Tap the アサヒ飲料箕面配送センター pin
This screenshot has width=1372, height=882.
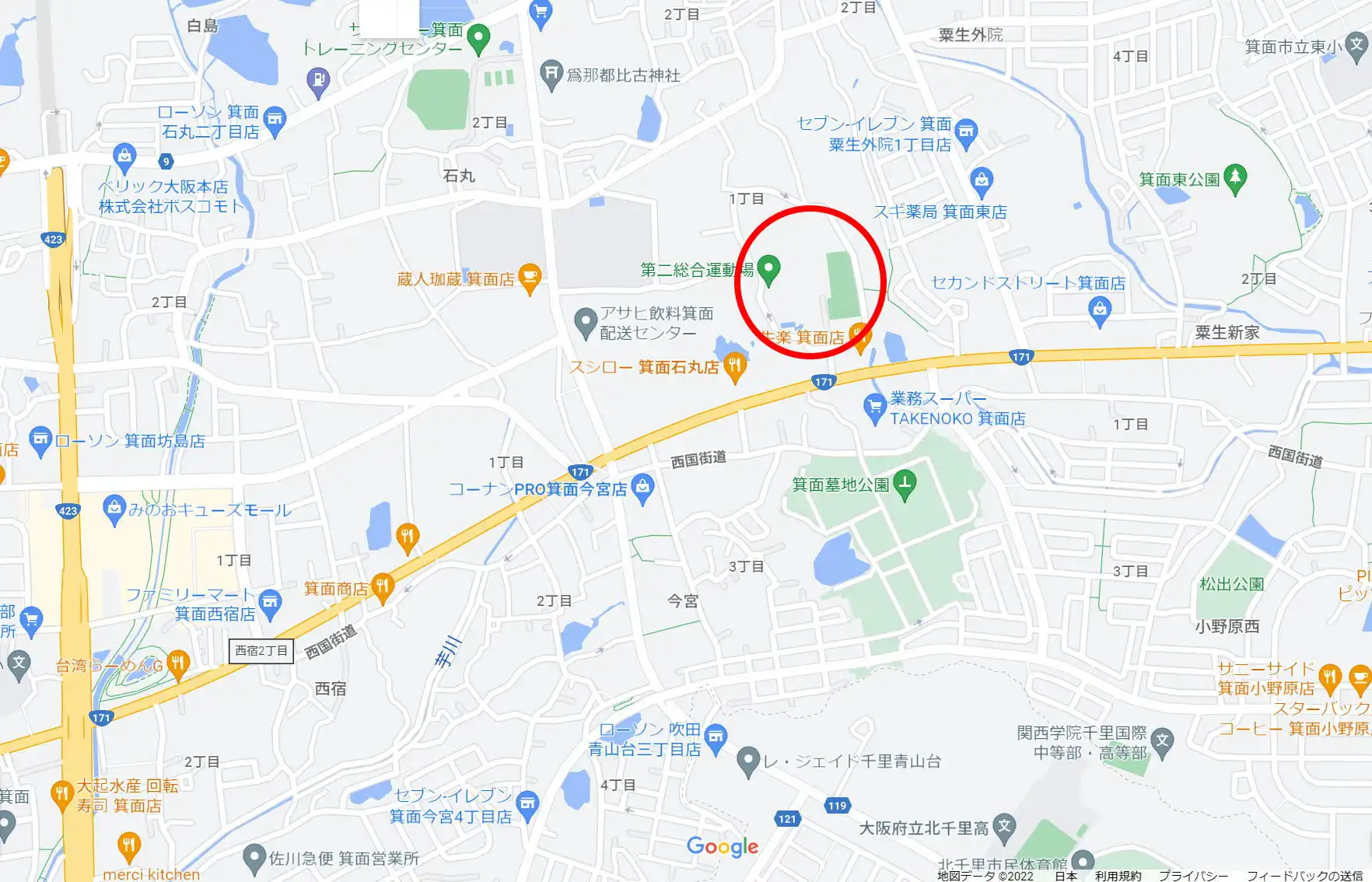click(x=584, y=322)
